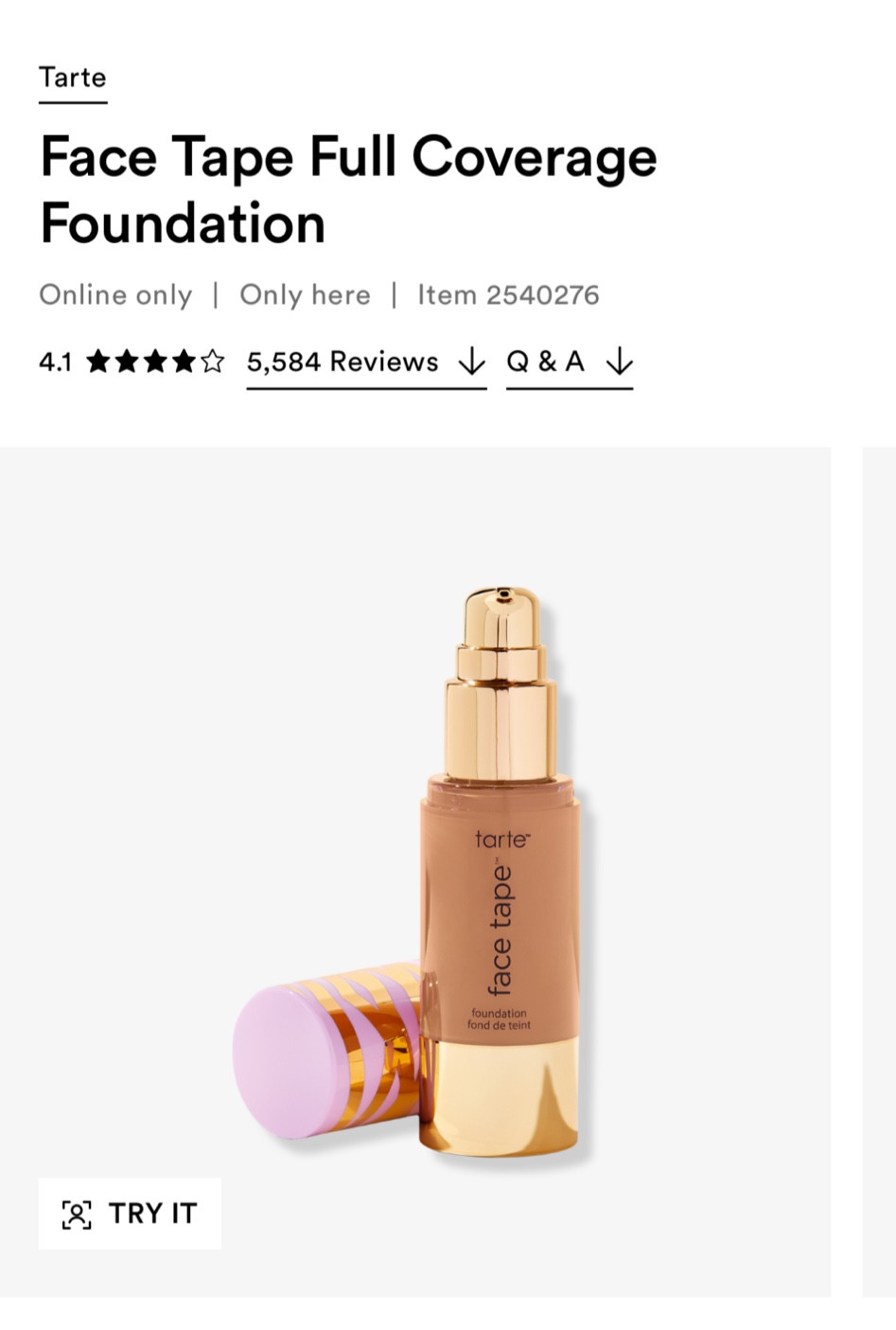
Task: Open the 5,584 Reviews link
Action: [x=343, y=361]
